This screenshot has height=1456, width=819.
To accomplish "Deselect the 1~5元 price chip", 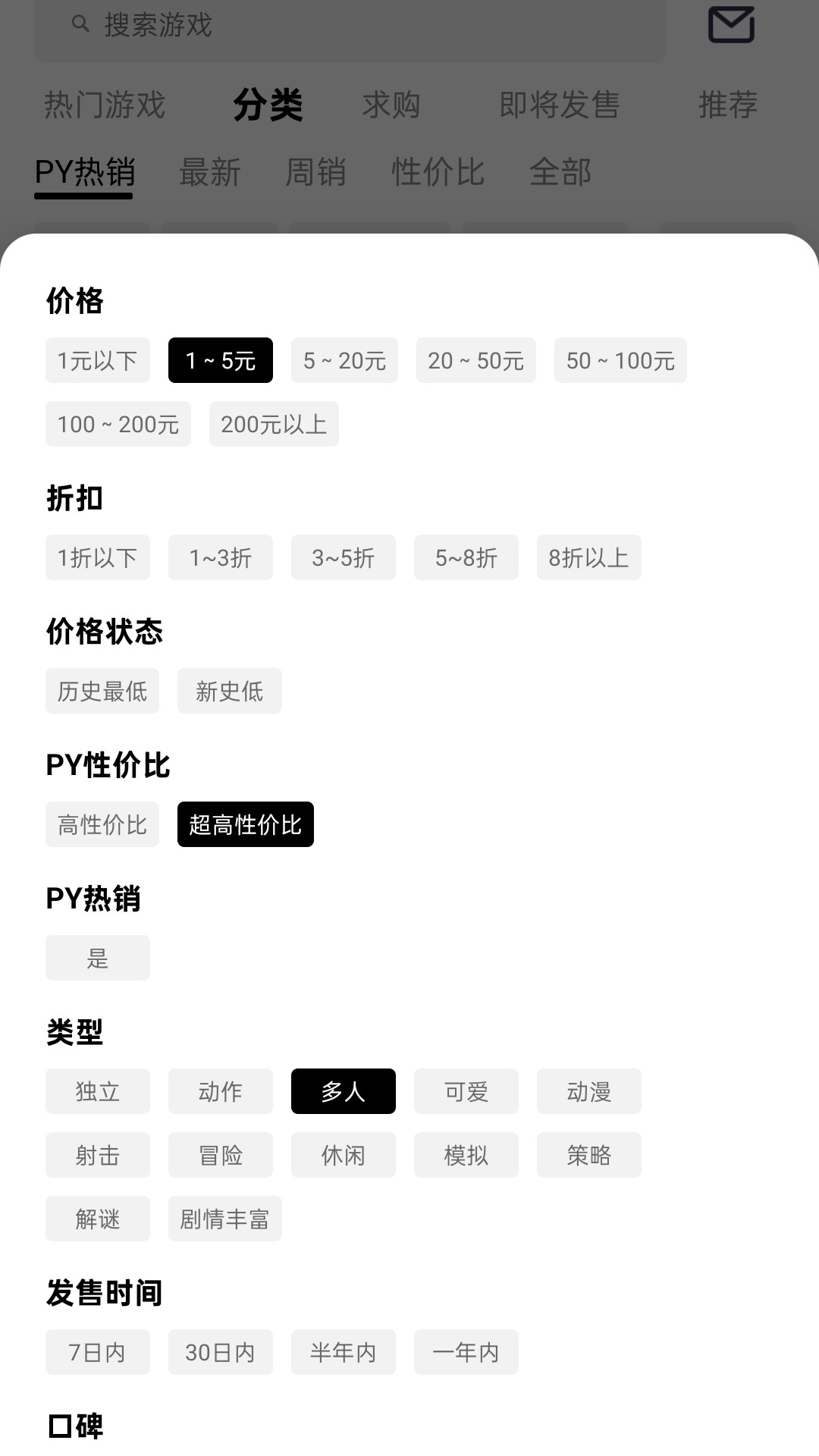I will tap(220, 360).
